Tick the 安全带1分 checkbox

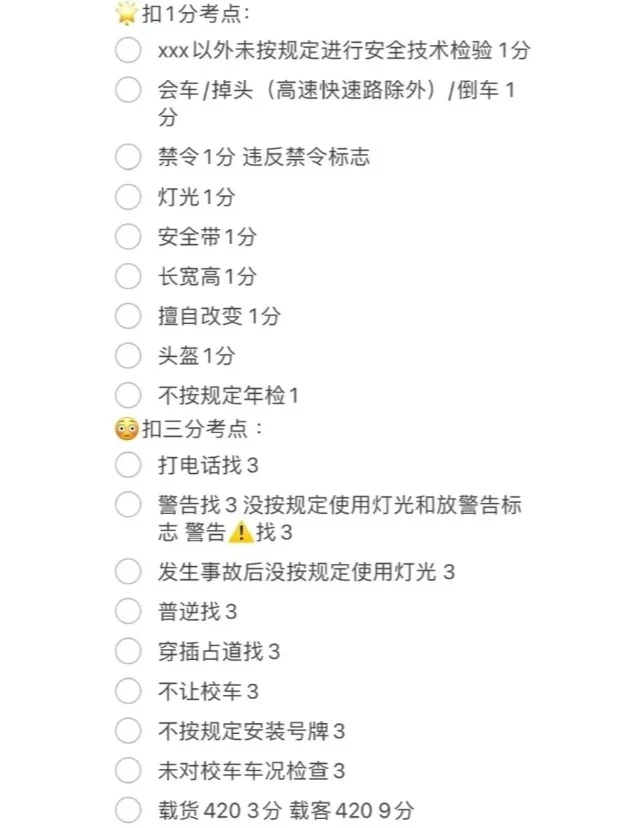coord(128,237)
